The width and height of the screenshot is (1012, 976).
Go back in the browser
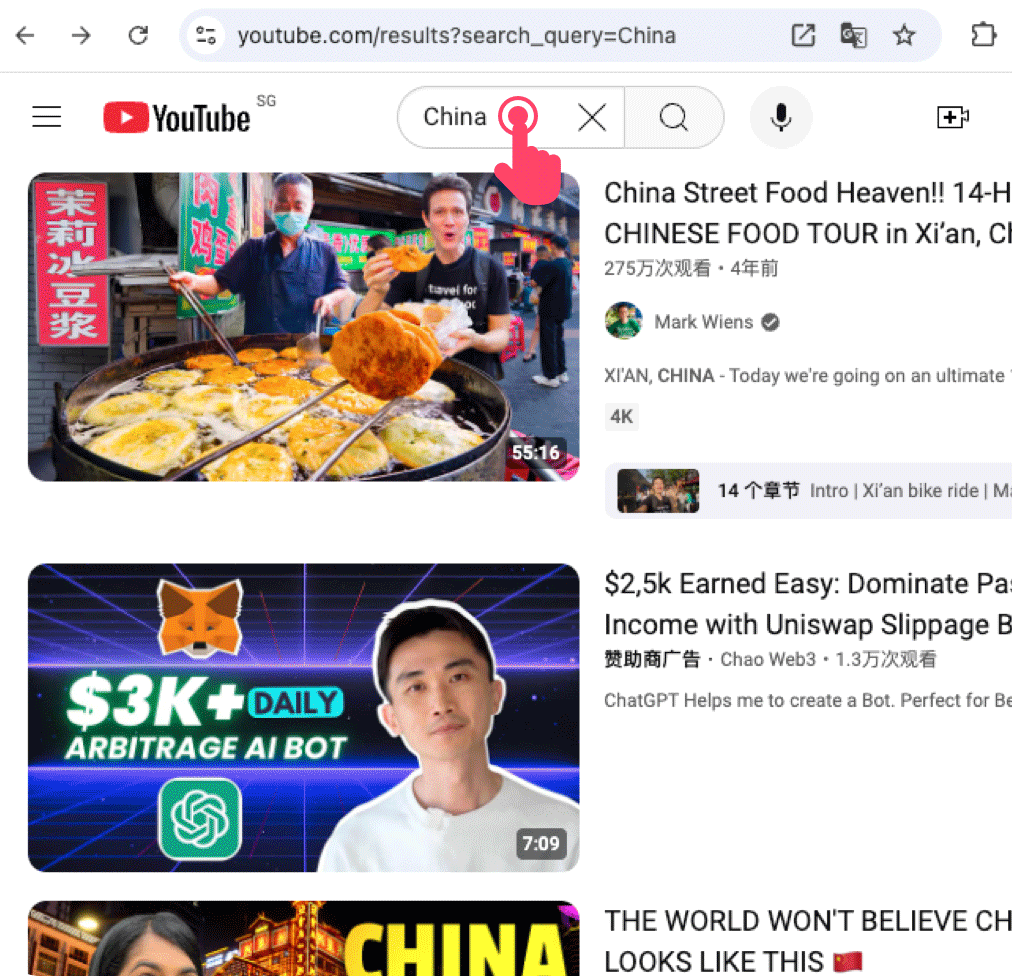coord(25,36)
